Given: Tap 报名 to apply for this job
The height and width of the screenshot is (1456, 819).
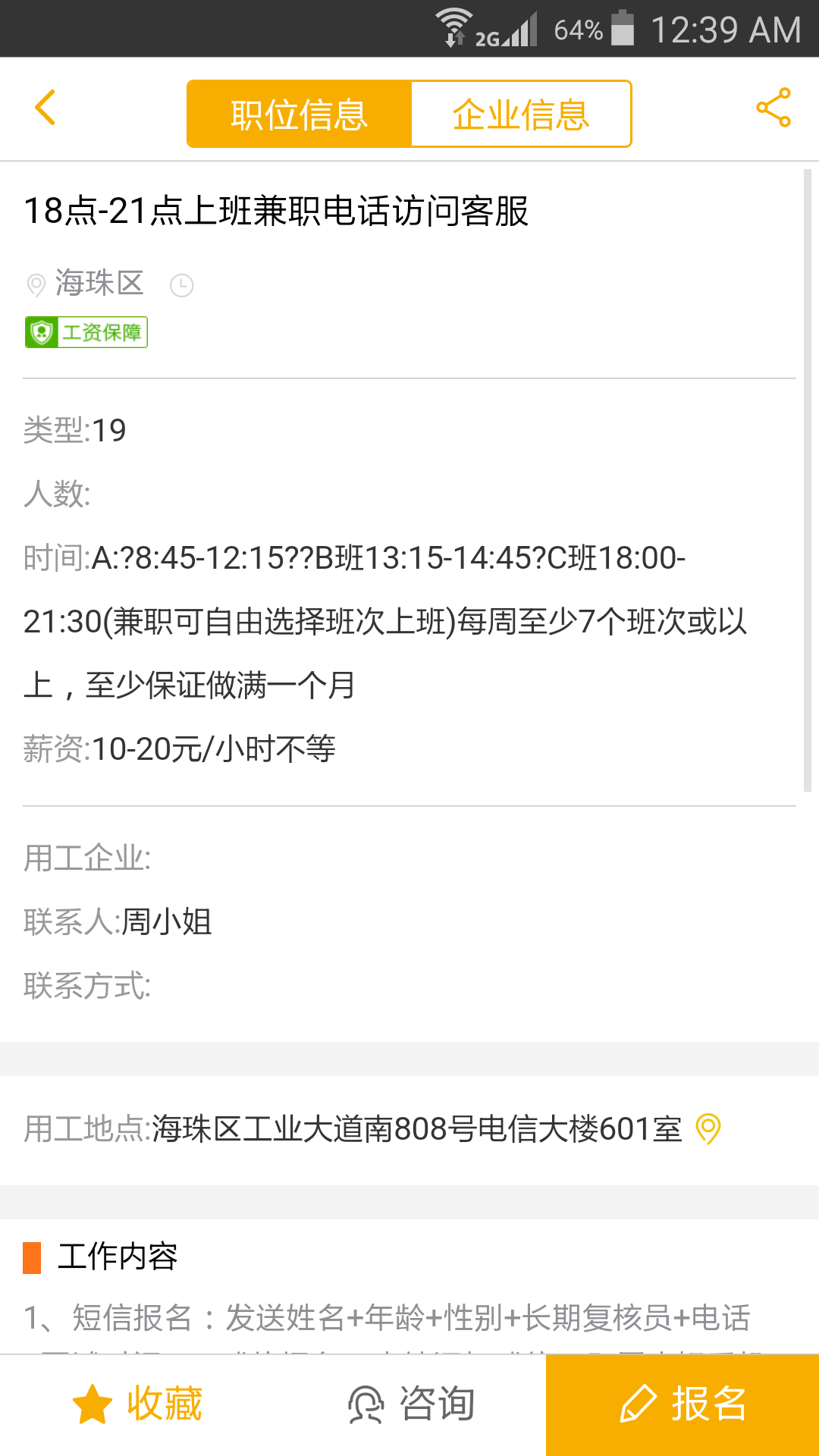Looking at the screenshot, I should (682, 1404).
